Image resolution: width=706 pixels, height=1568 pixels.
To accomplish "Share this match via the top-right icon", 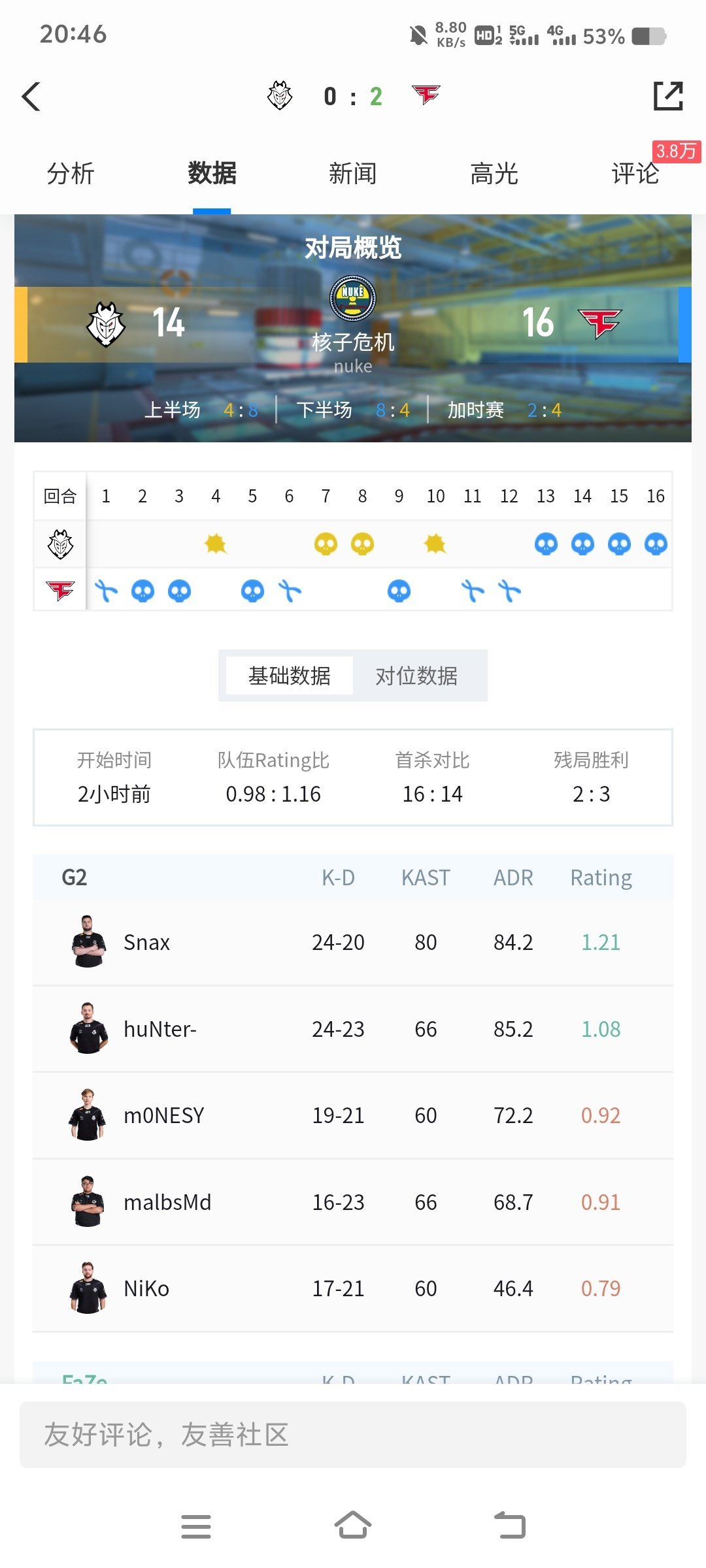I will [x=668, y=97].
